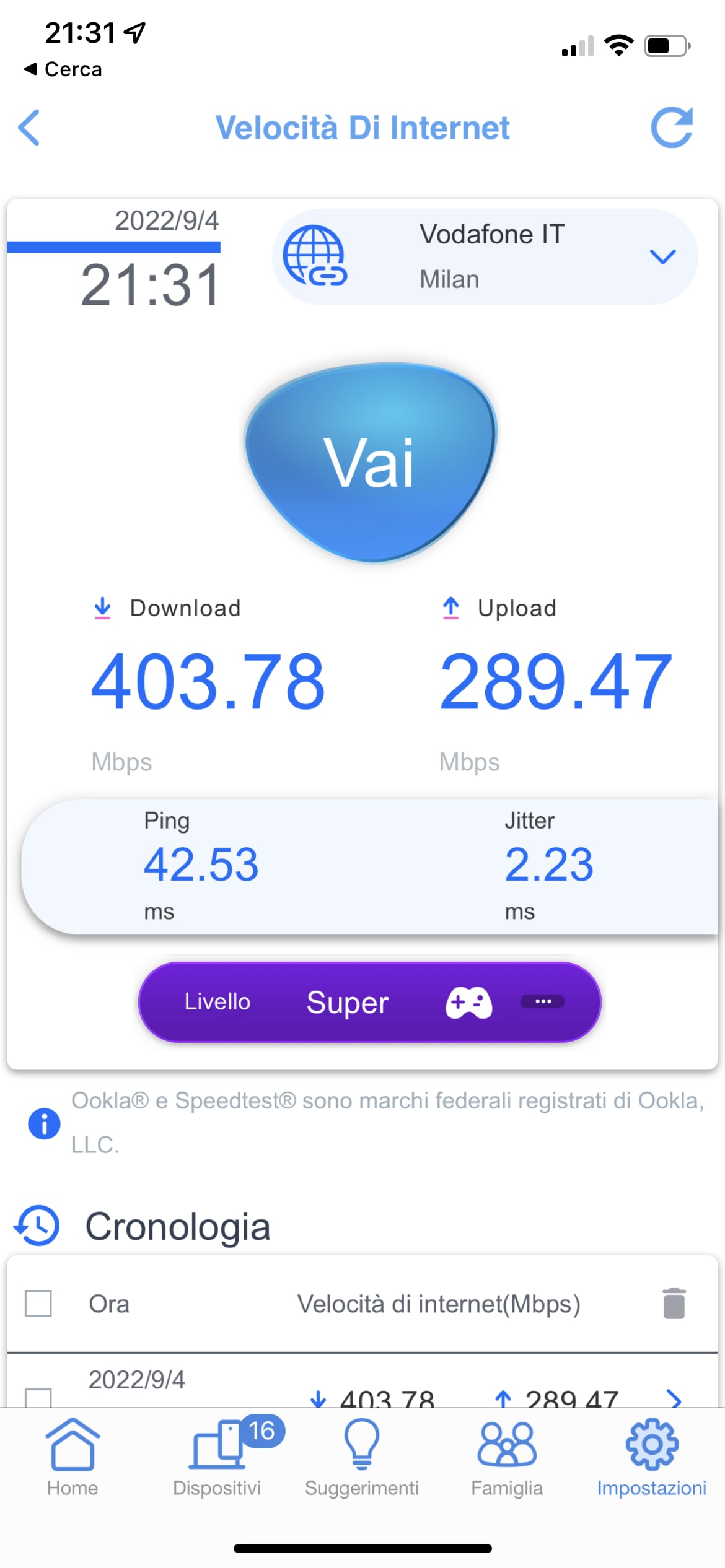Image resolution: width=725 pixels, height=1568 pixels.
Task: Select the Impostazioni tab
Action: (x=652, y=1457)
